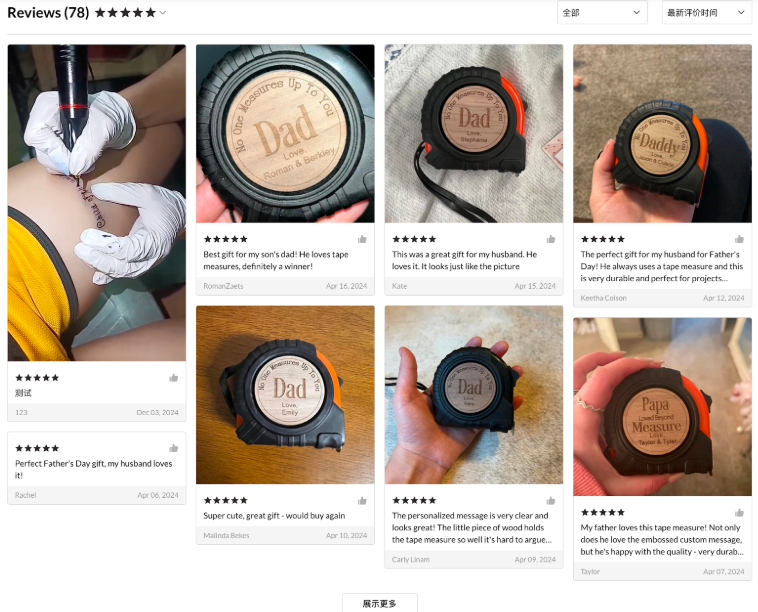Open the 最新评价时间 sort dropdown
The width and height of the screenshot is (758, 612).
[706, 13]
